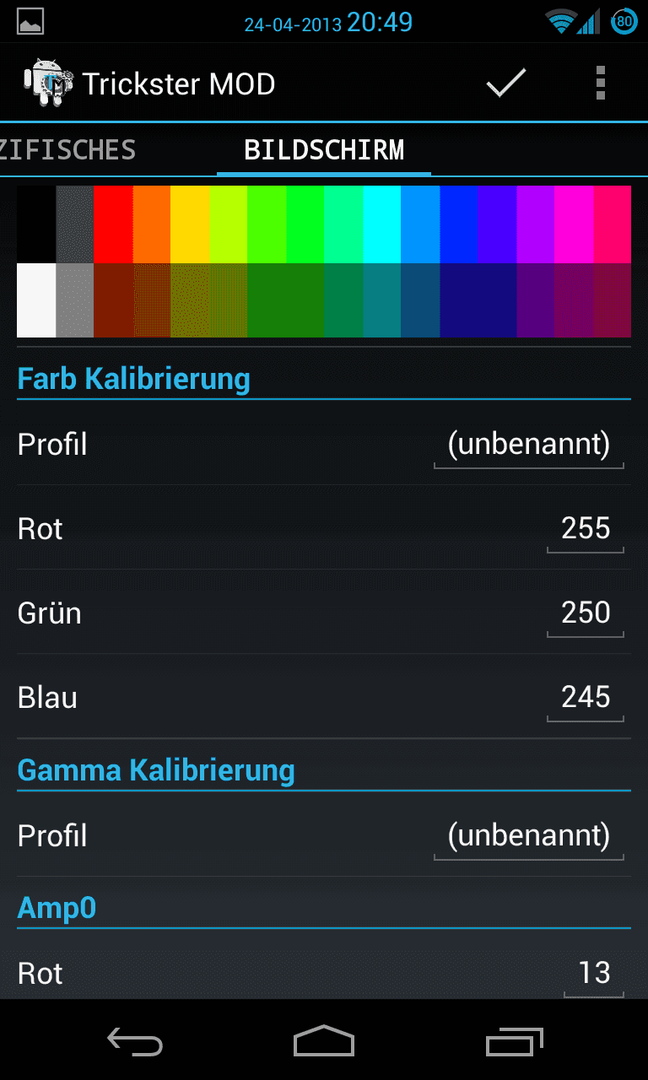Screen dimensions: 648x1080
Task: Open Farb Kalibrierung Profil dropdown
Action: 529,446
